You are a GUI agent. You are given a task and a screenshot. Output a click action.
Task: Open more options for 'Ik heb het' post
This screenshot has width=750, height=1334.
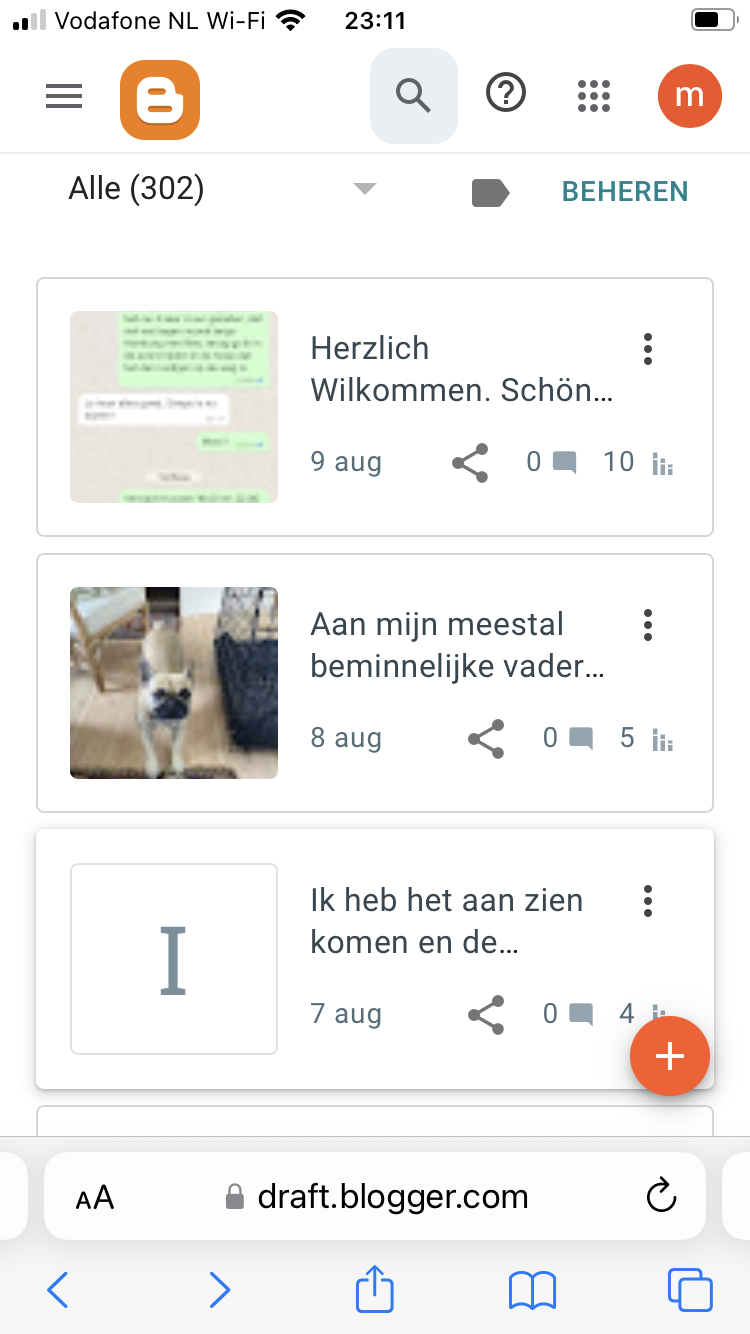[x=648, y=901]
